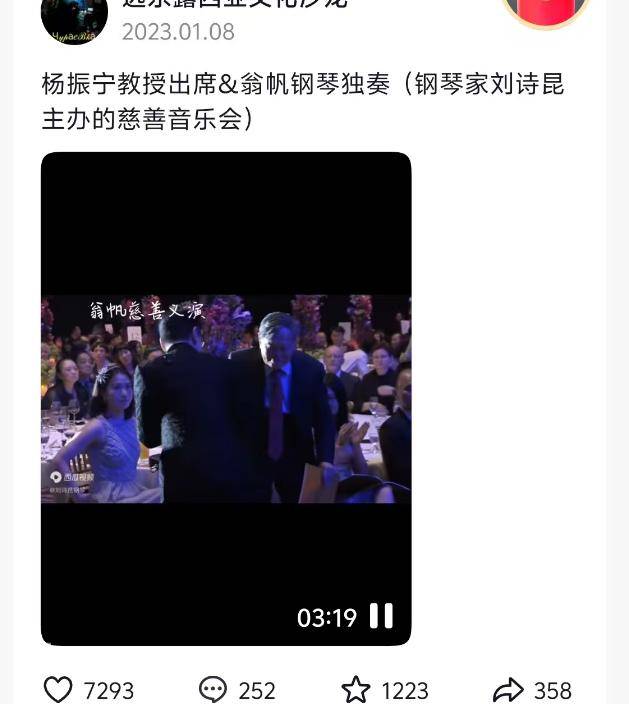The width and height of the screenshot is (629, 704).
Task: Open the comments on this post
Action: point(213,689)
